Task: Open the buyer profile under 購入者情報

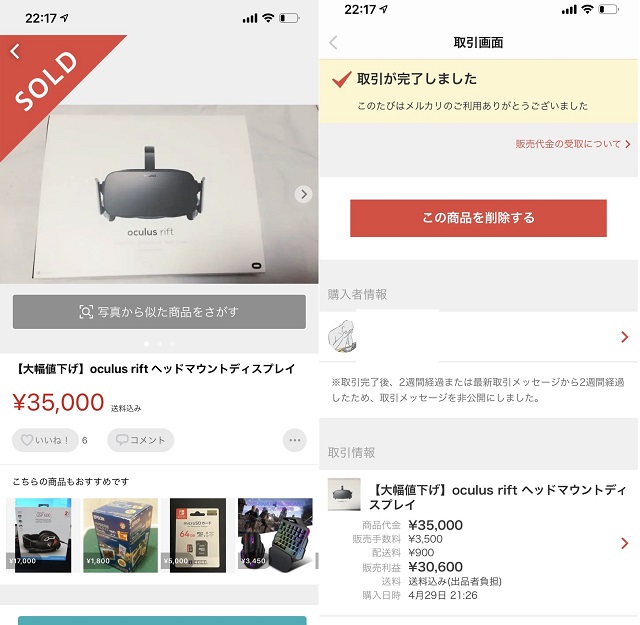Action: [x=478, y=337]
